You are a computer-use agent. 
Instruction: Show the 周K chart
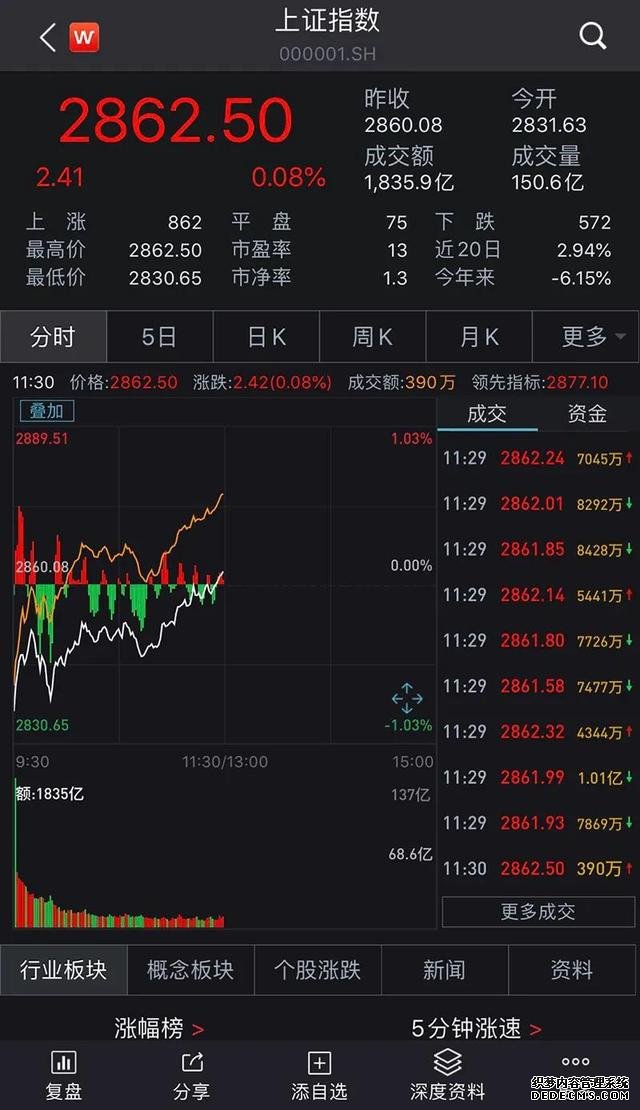pyautogui.click(x=372, y=337)
